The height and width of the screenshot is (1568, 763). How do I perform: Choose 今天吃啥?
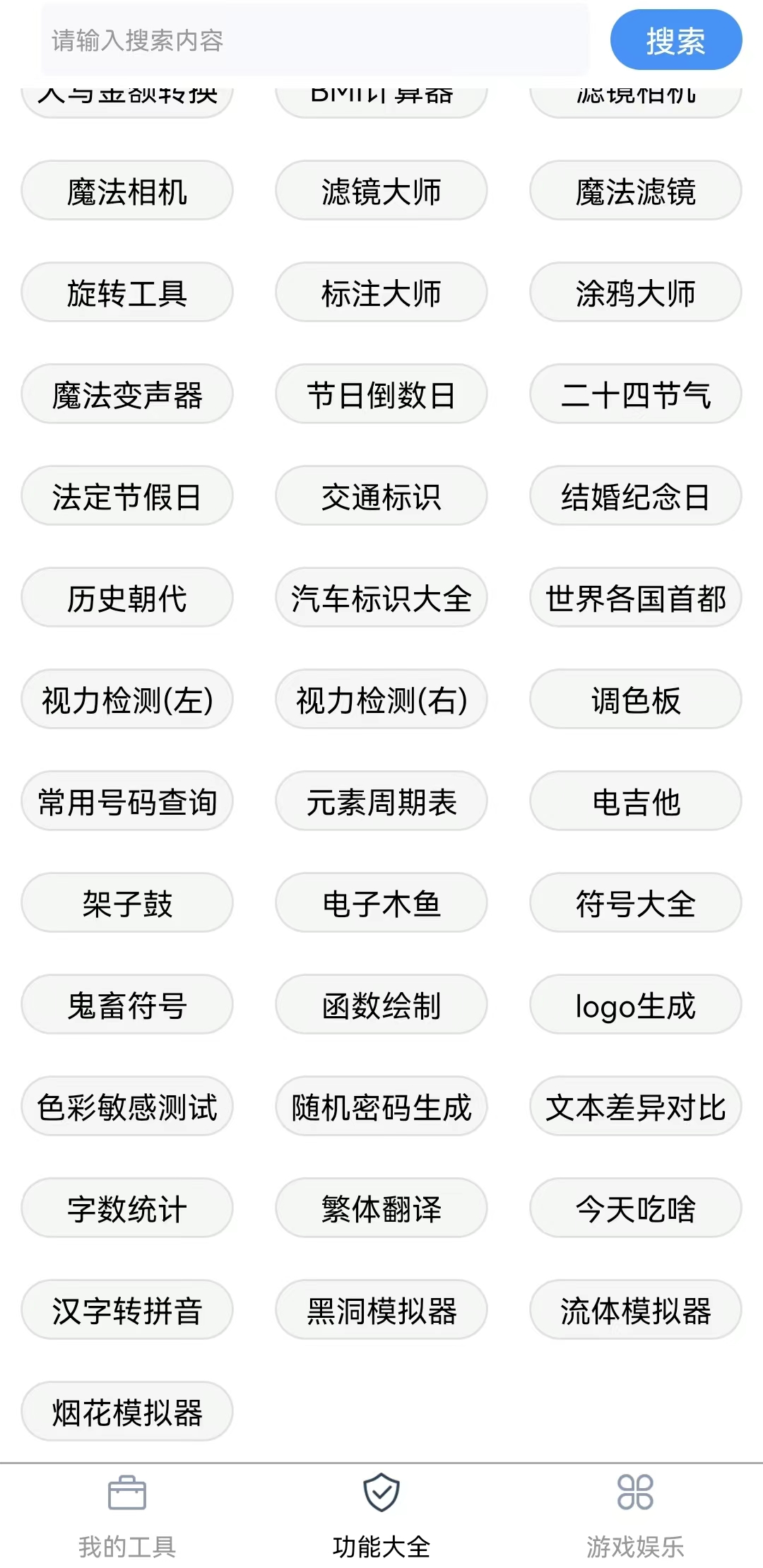point(635,1209)
